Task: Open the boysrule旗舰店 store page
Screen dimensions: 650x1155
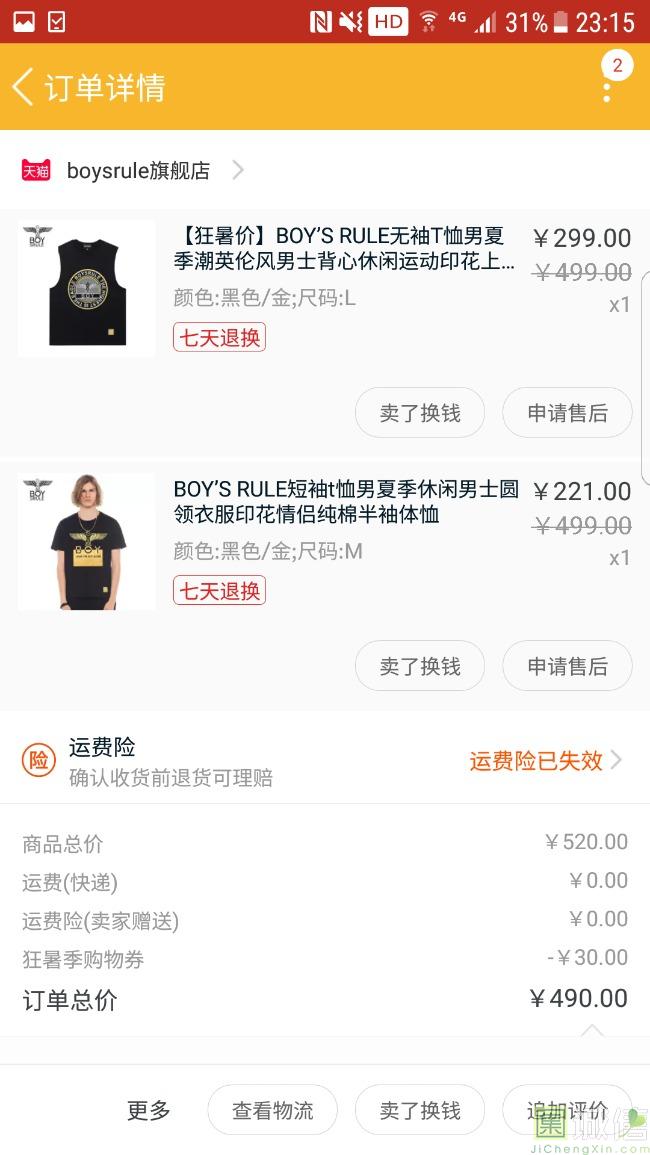Action: click(x=138, y=171)
